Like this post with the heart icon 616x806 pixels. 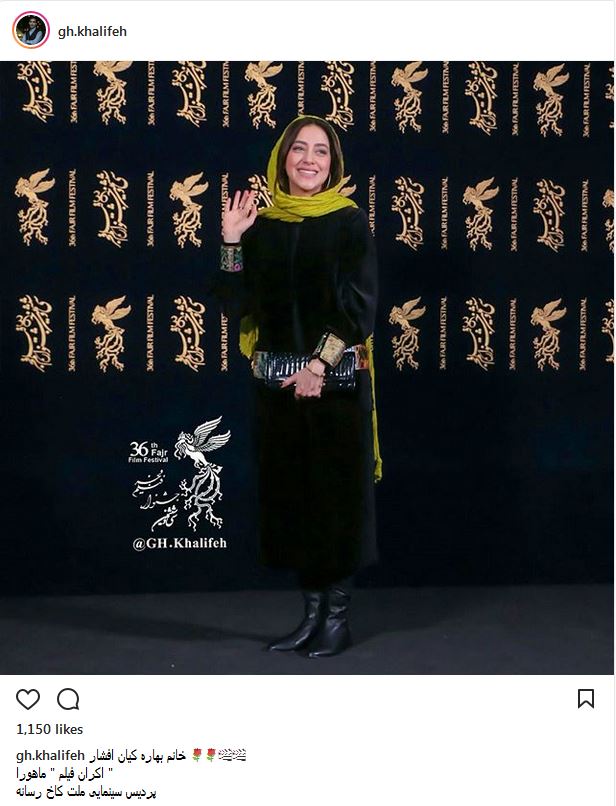[29, 699]
